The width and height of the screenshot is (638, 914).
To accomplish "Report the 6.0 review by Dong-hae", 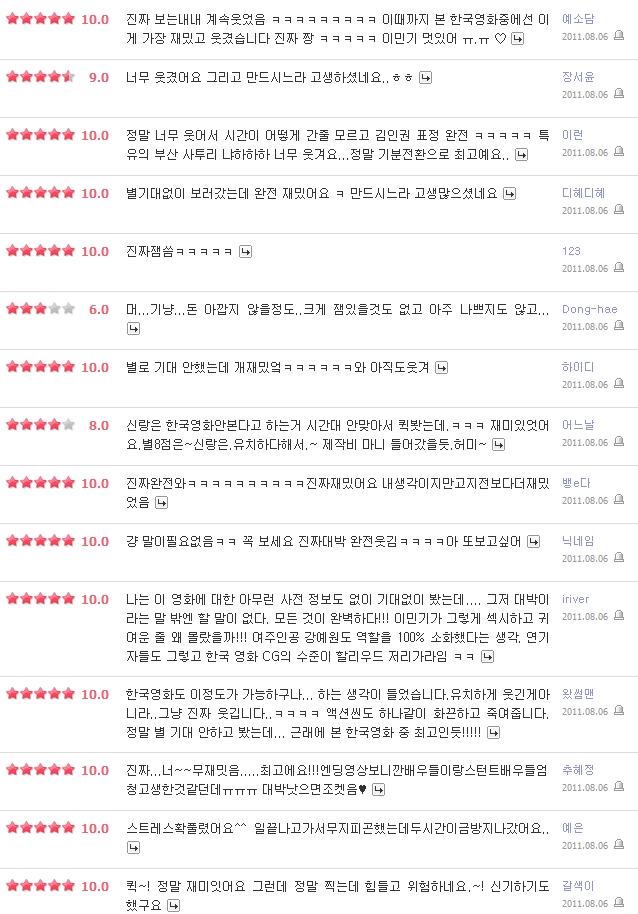I will click(x=620, y=326).
